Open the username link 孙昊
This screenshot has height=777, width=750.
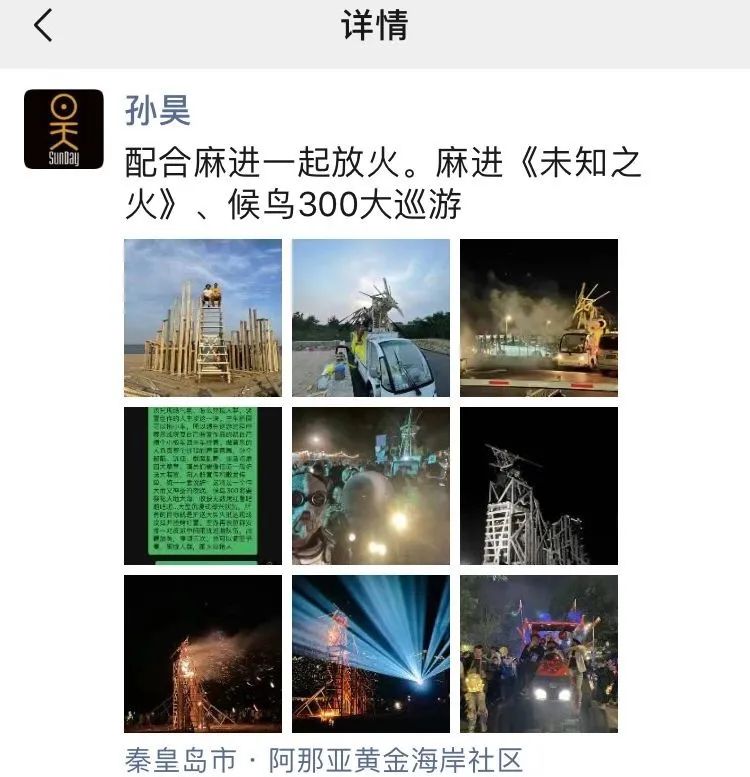[157, 109]
